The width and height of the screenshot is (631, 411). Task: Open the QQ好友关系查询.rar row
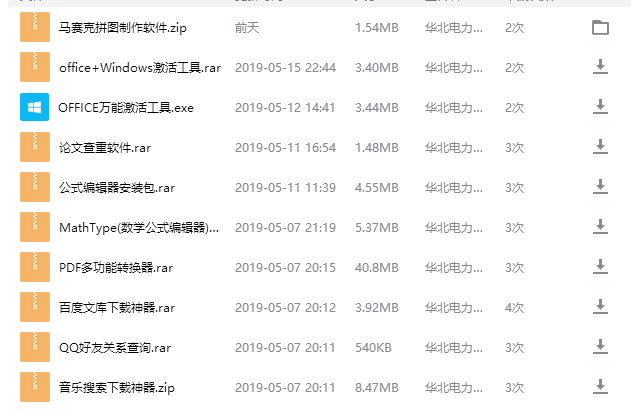tap(114, 348)
